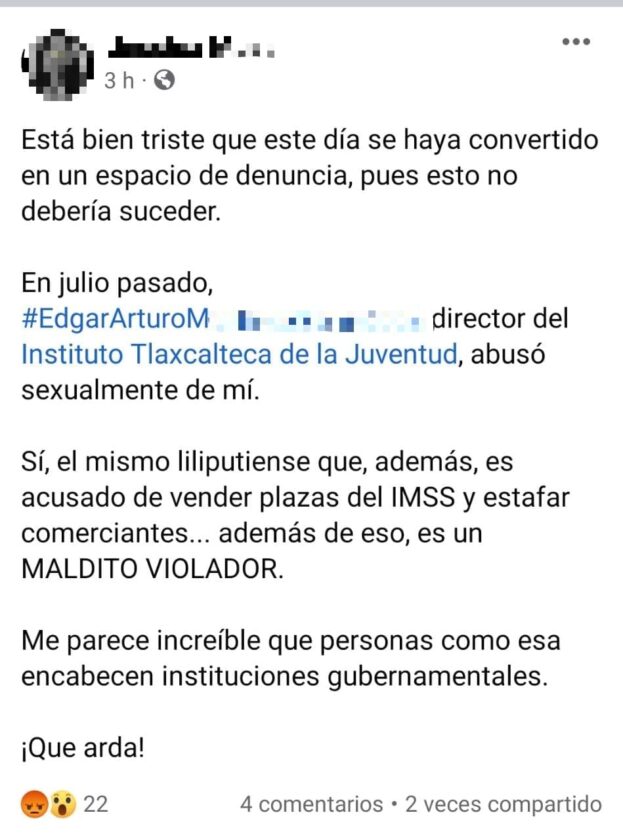Open Instituto Tlaxcalteca de la Juventud link

(239, 354)
